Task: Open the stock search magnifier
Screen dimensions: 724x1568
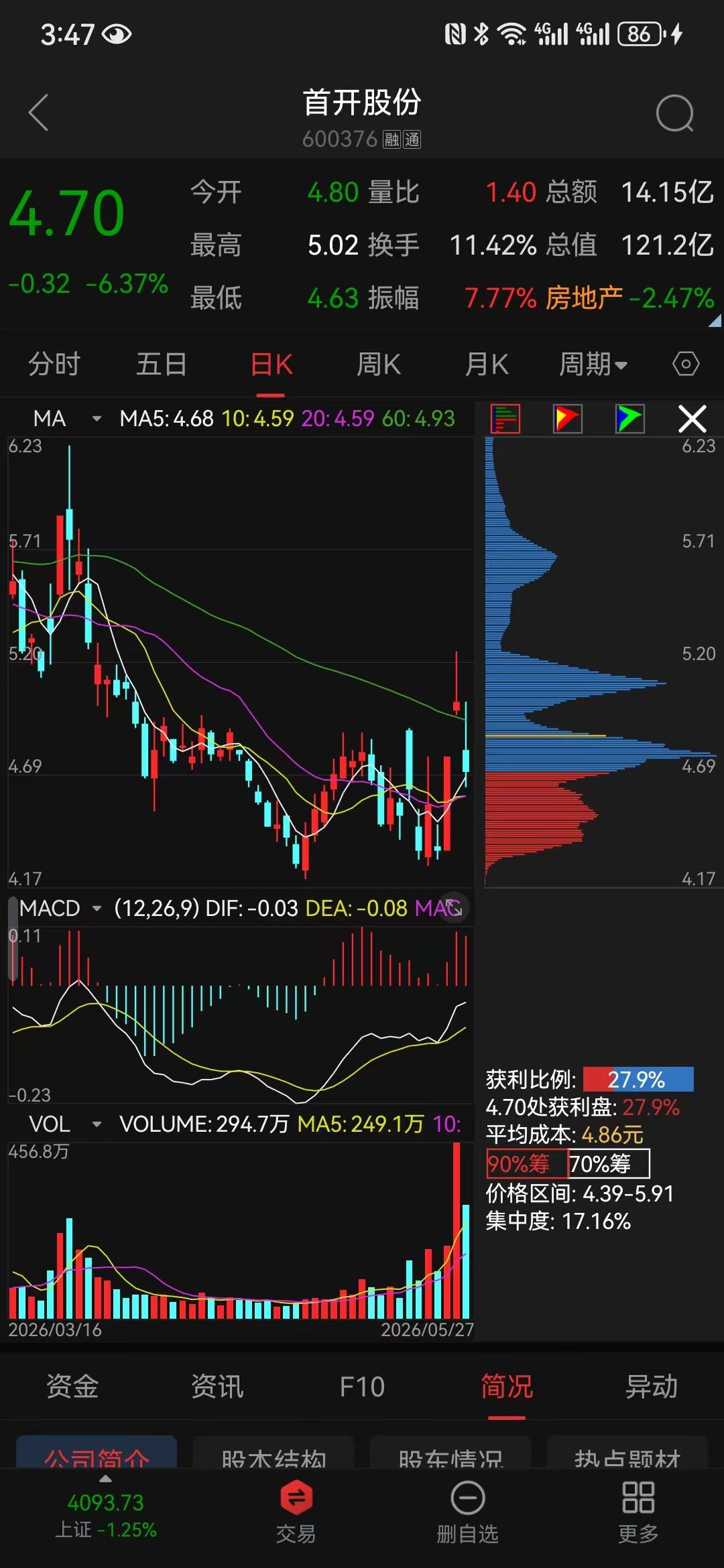Action: pyautogui.click(x=675, y=113)
